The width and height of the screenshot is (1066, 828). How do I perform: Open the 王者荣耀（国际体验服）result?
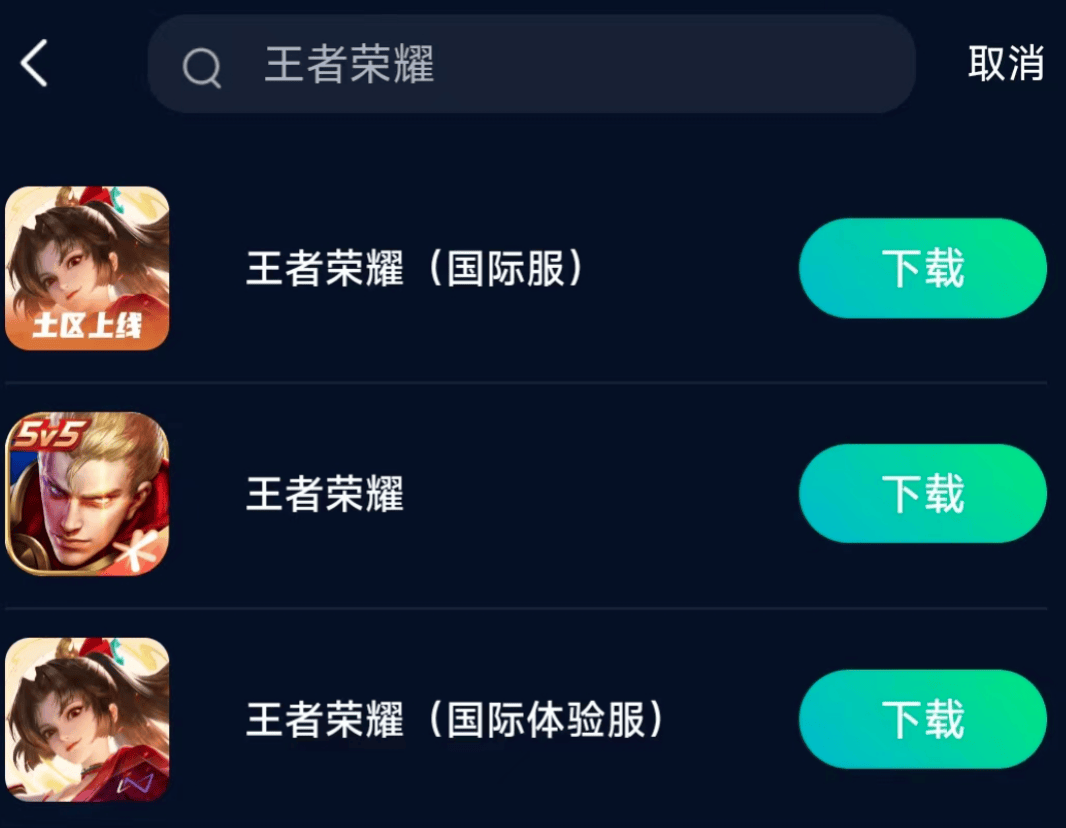point(455,719)
